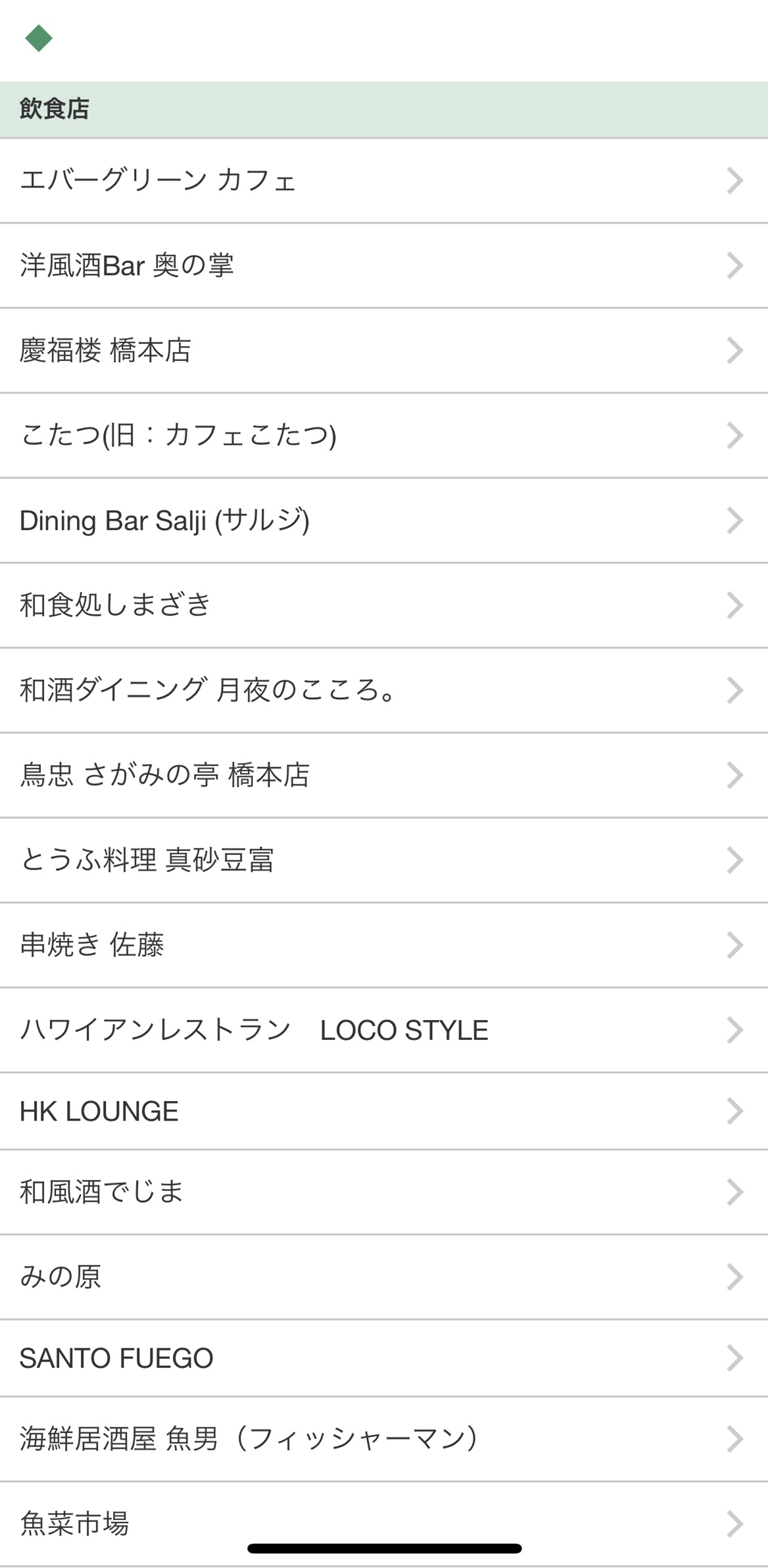768x1568 pixels.
Task: Tap SANTO FUEGO
Action: click(384, 1358)
